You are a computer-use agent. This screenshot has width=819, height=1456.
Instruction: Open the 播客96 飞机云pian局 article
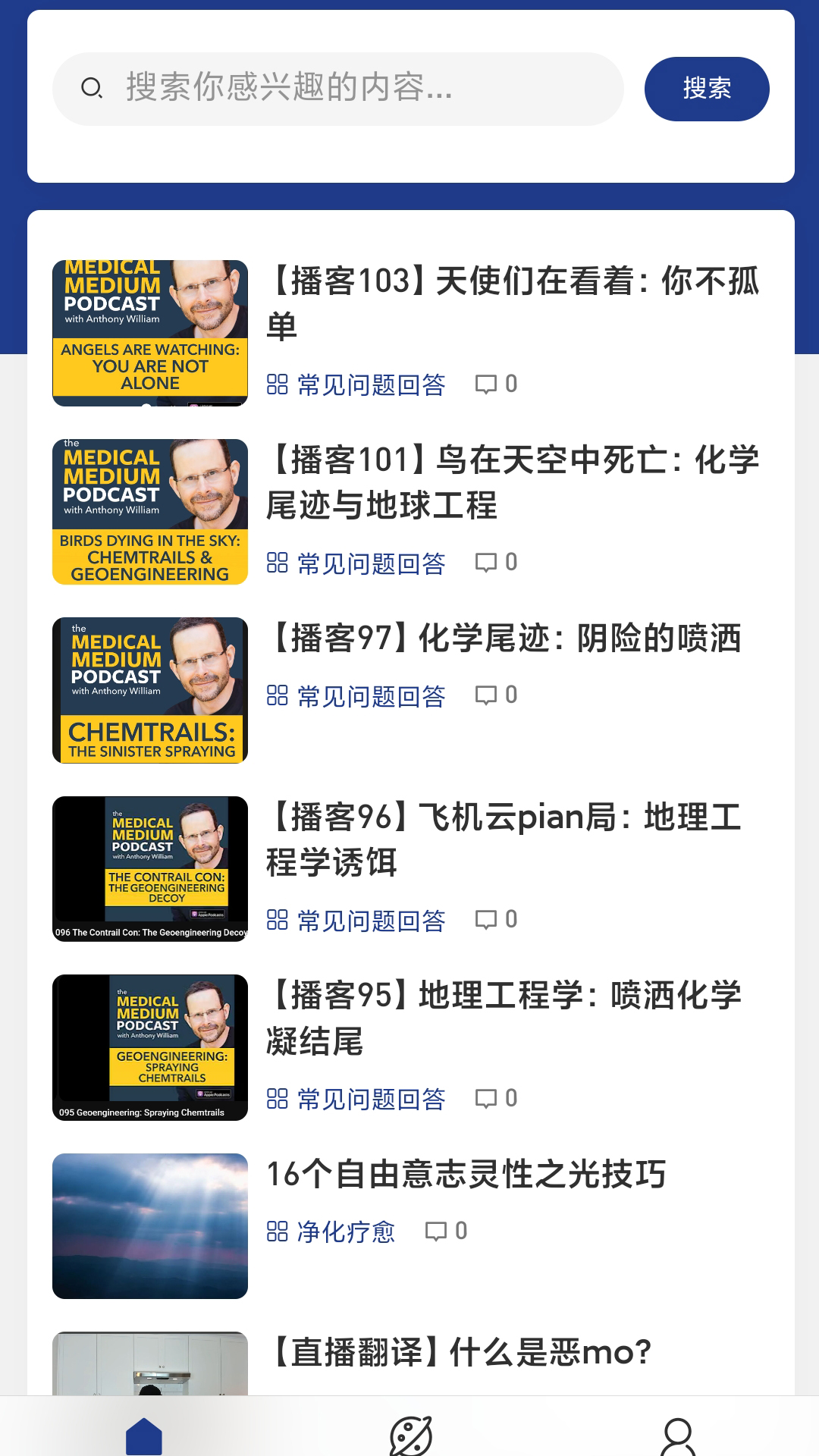click(x=504, y=839)
